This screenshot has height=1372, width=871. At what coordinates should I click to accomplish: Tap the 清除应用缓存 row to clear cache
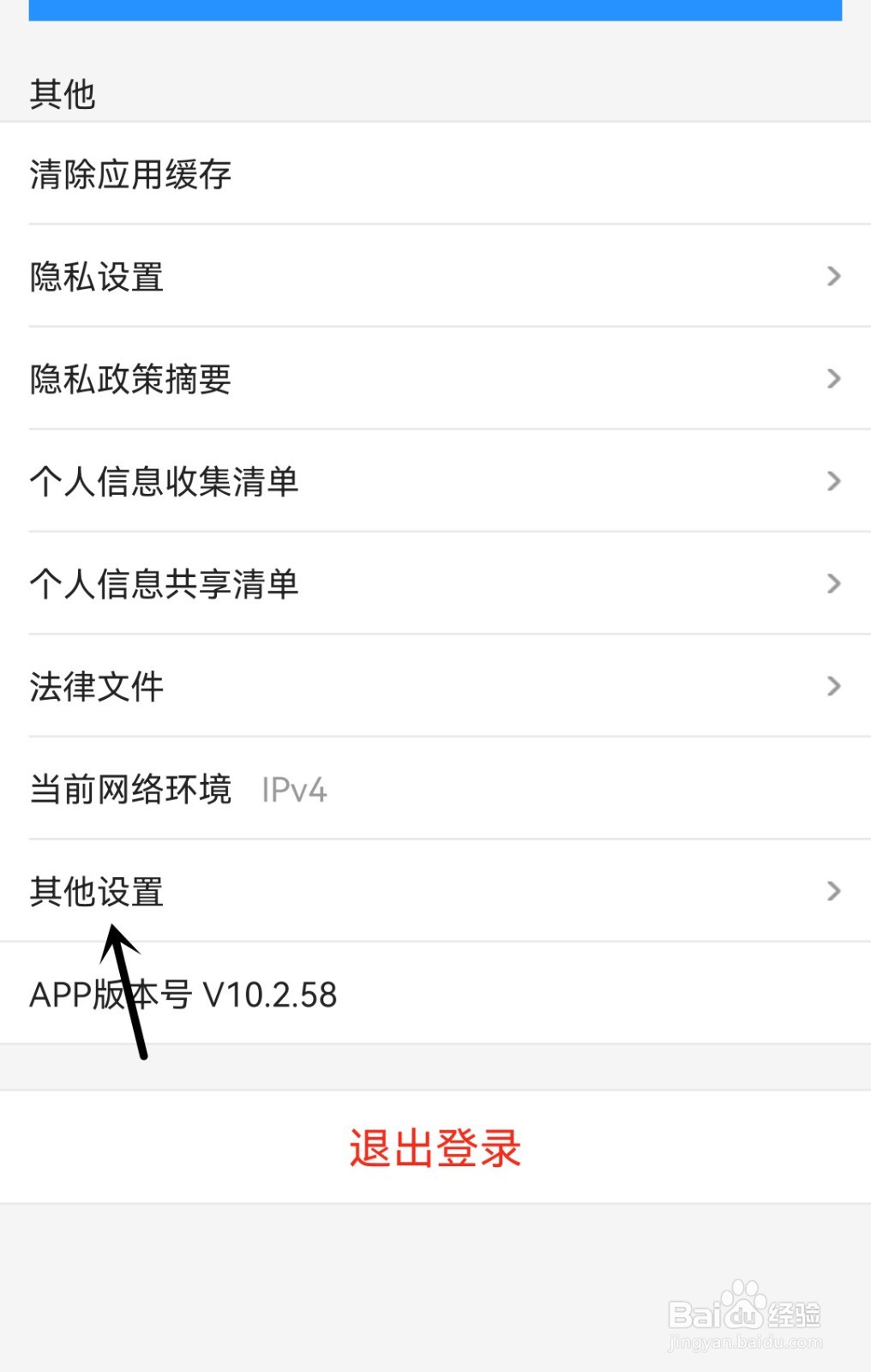pos(129,173)
